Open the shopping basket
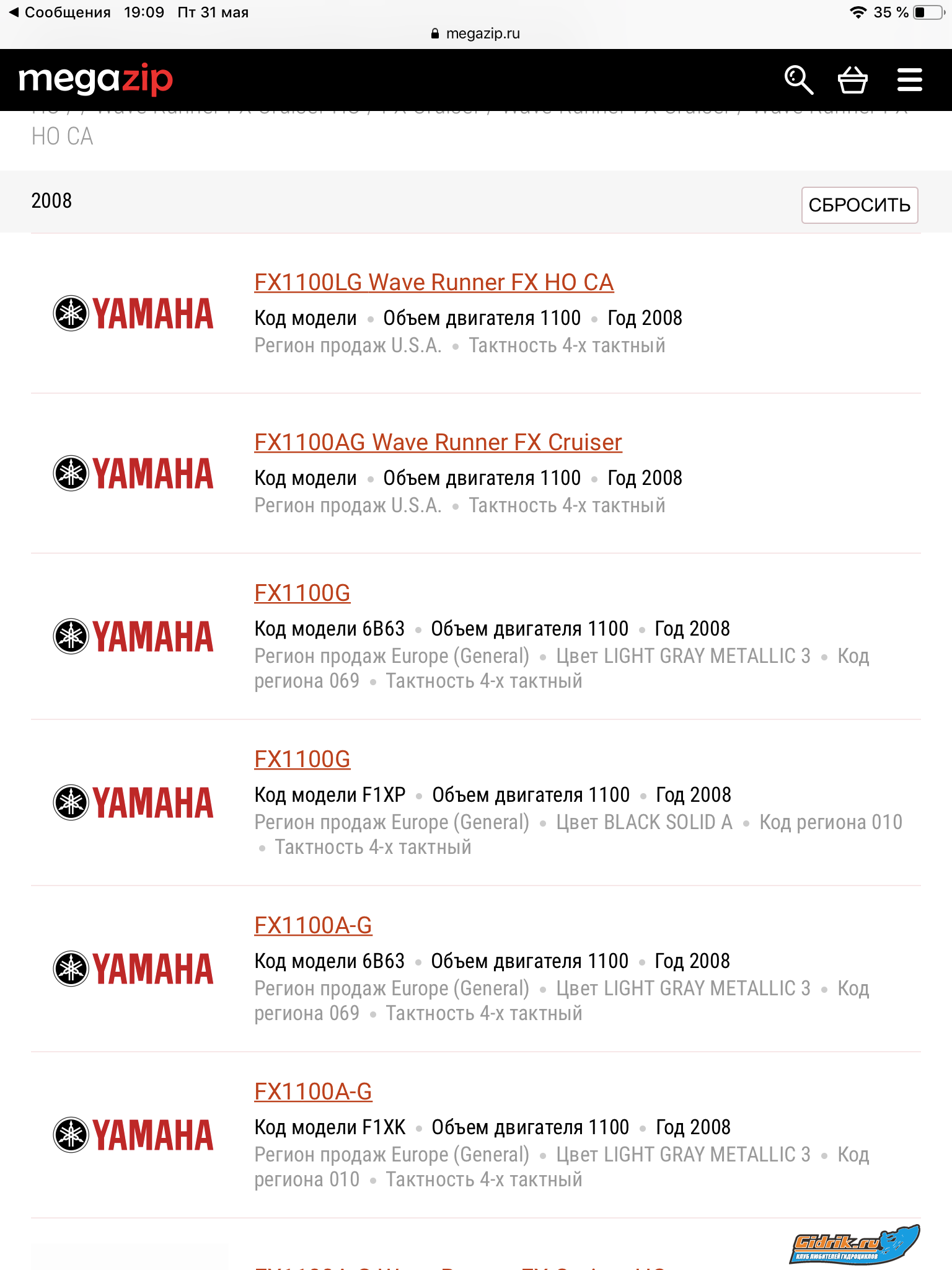Viewport: 952px width, 1270px height. click(x=852, y=80)
